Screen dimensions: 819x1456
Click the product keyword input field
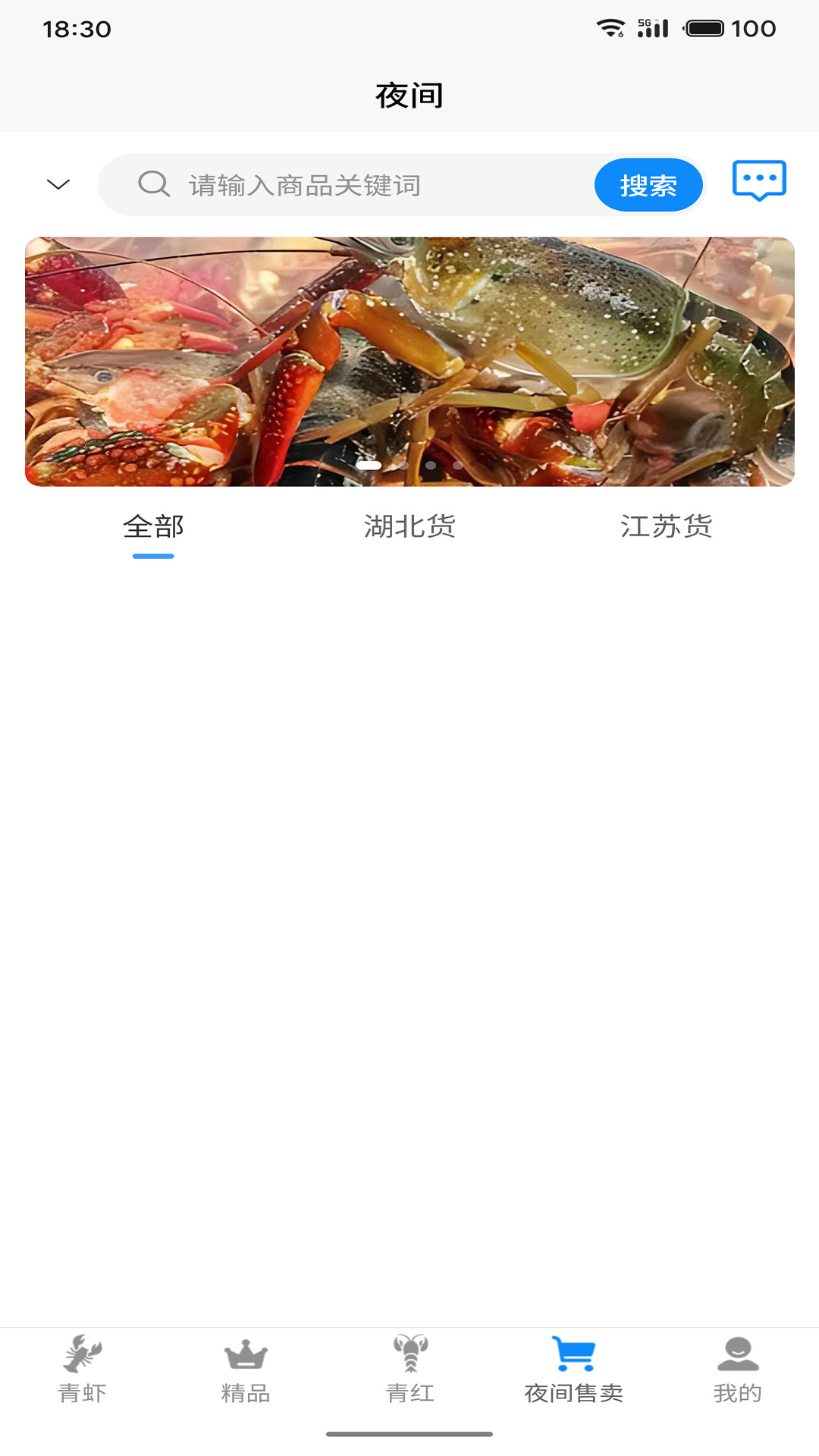tap(341, 184)
